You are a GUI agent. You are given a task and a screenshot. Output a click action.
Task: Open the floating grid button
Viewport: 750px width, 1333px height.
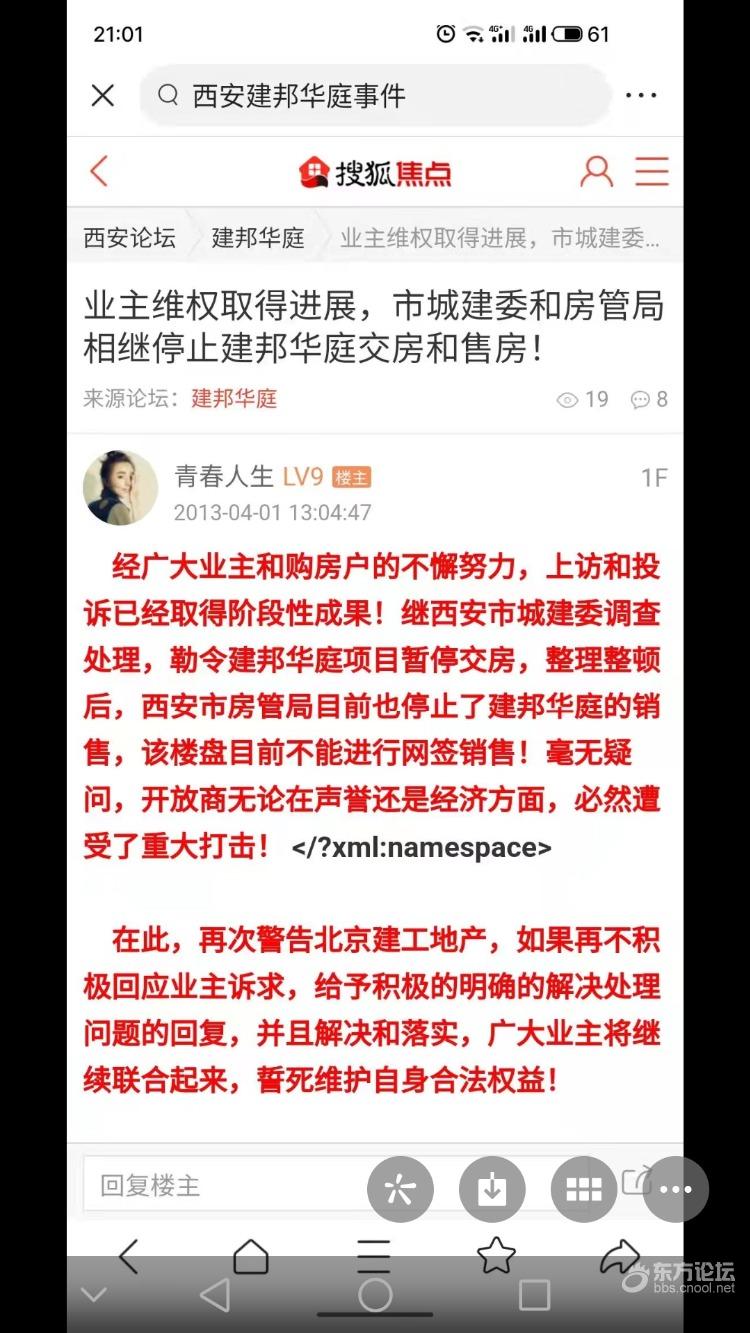coord(584,1189)
